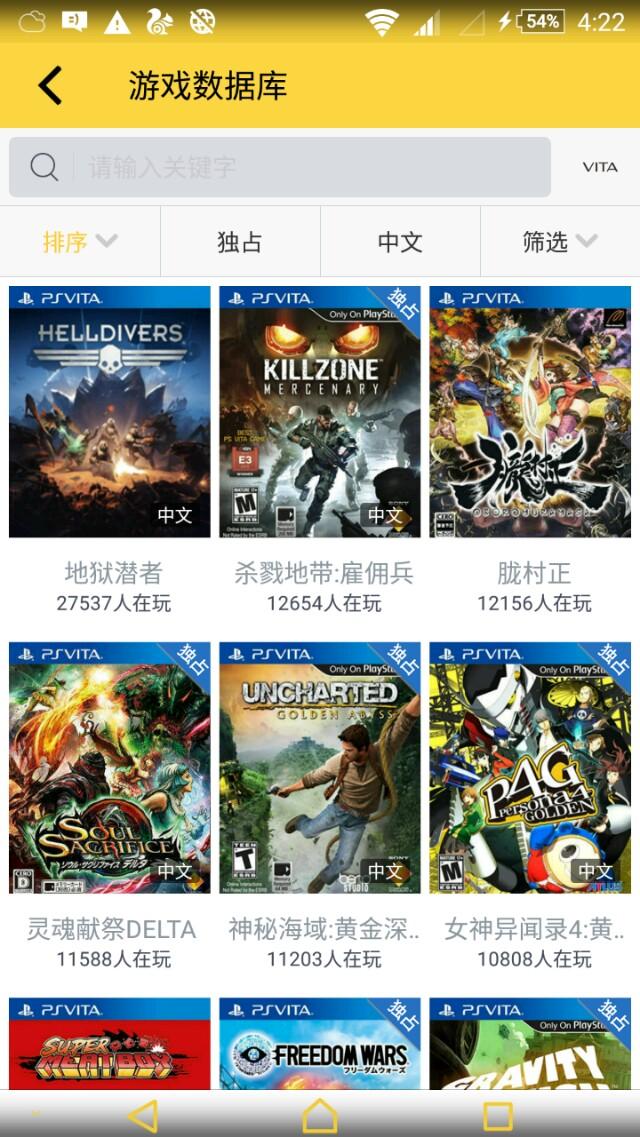Open the Gravity Rush game card
This screenshot has width=640, height=1137.
[x=530, y=1045]
